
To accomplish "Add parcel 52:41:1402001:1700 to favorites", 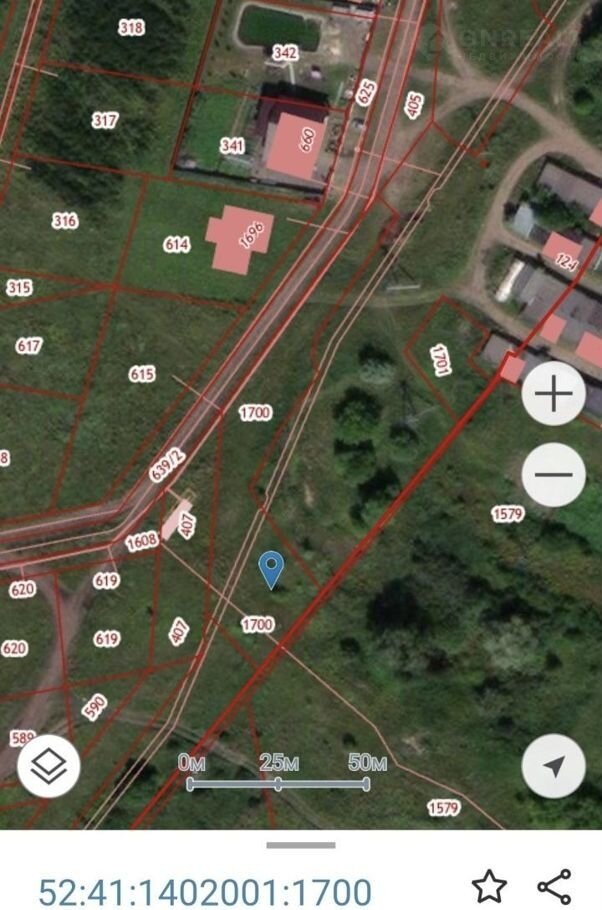I will click(488, 886).
